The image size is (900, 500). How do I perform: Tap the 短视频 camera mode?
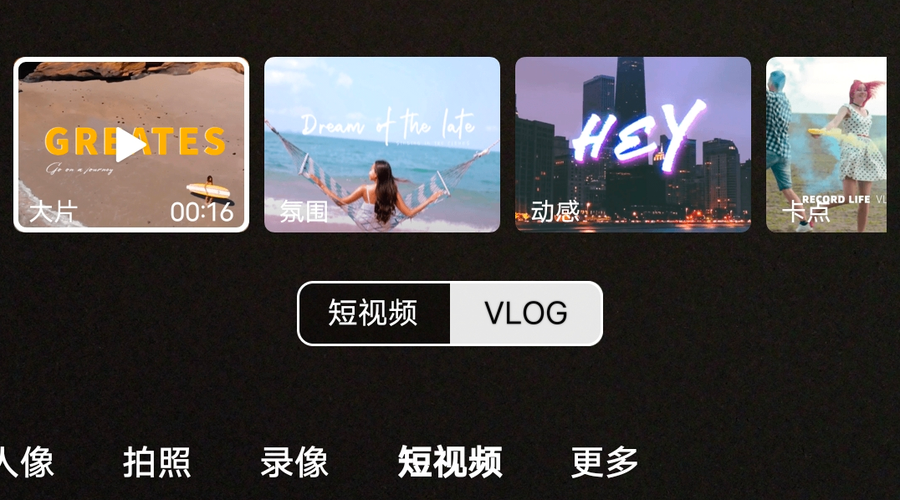pos(450,462)
